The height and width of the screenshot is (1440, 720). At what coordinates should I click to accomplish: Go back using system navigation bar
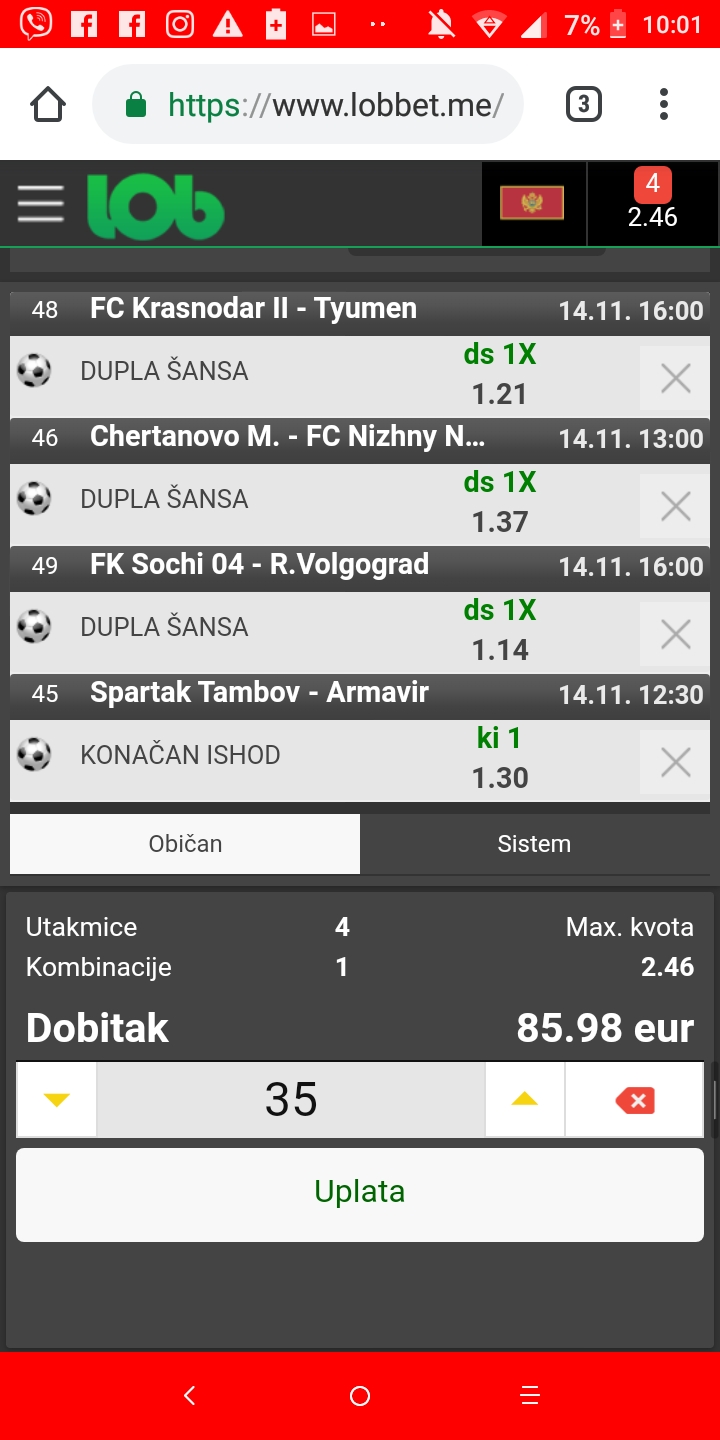point(190,1396)
